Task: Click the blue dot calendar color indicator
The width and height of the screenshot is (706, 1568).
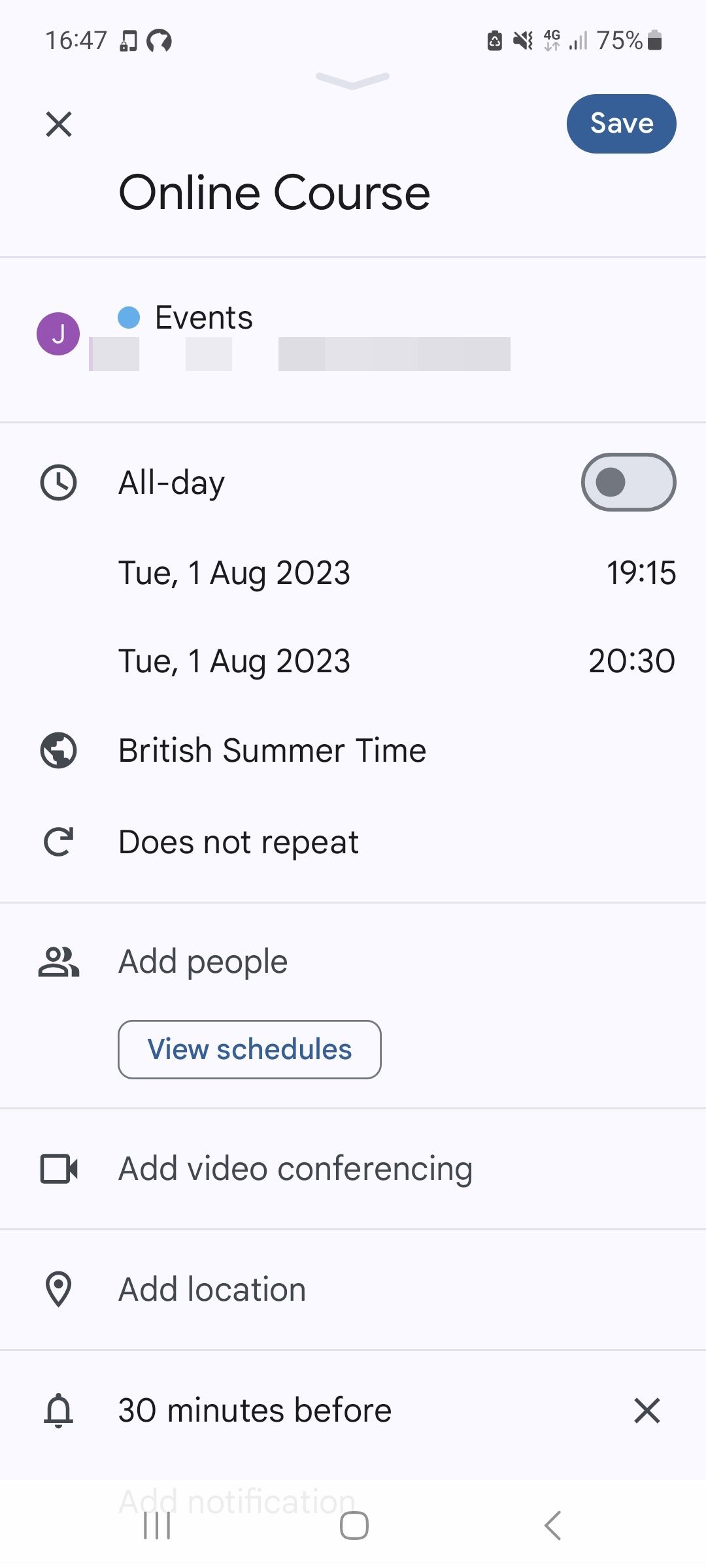Action: point(128,316)
